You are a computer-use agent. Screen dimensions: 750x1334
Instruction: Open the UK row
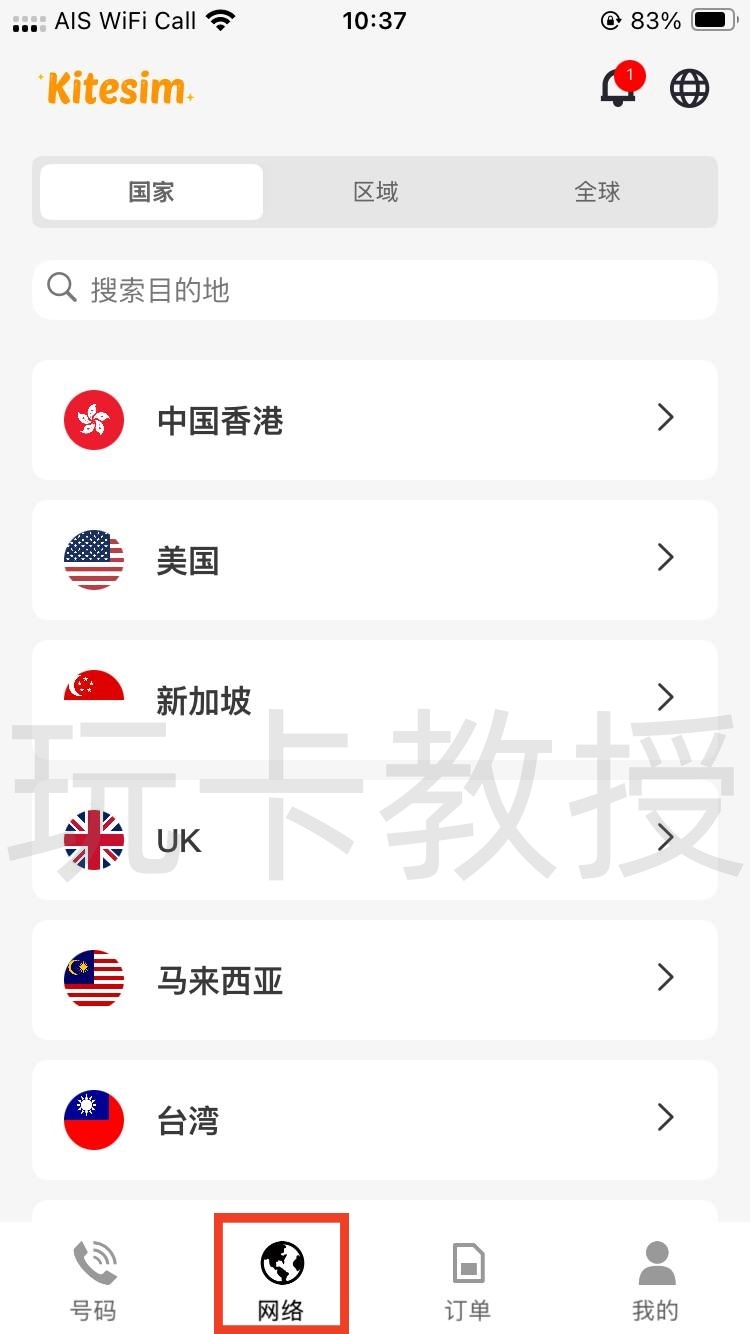[375, 840]
